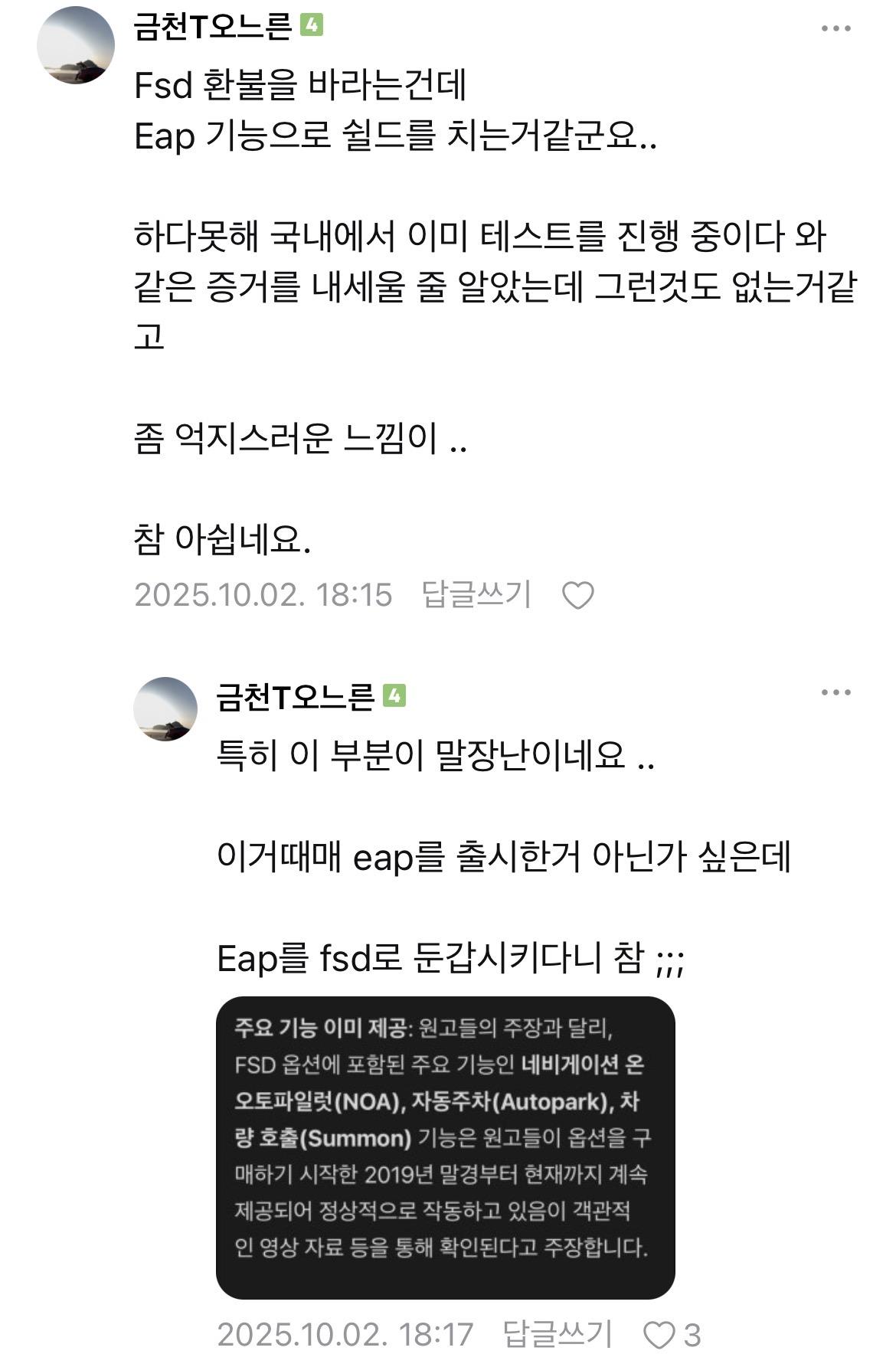The image size is (896, 1354).
Task: Tap 답글쓰기 under the 18:17 reply
Action: click(x=558, y=1335)
